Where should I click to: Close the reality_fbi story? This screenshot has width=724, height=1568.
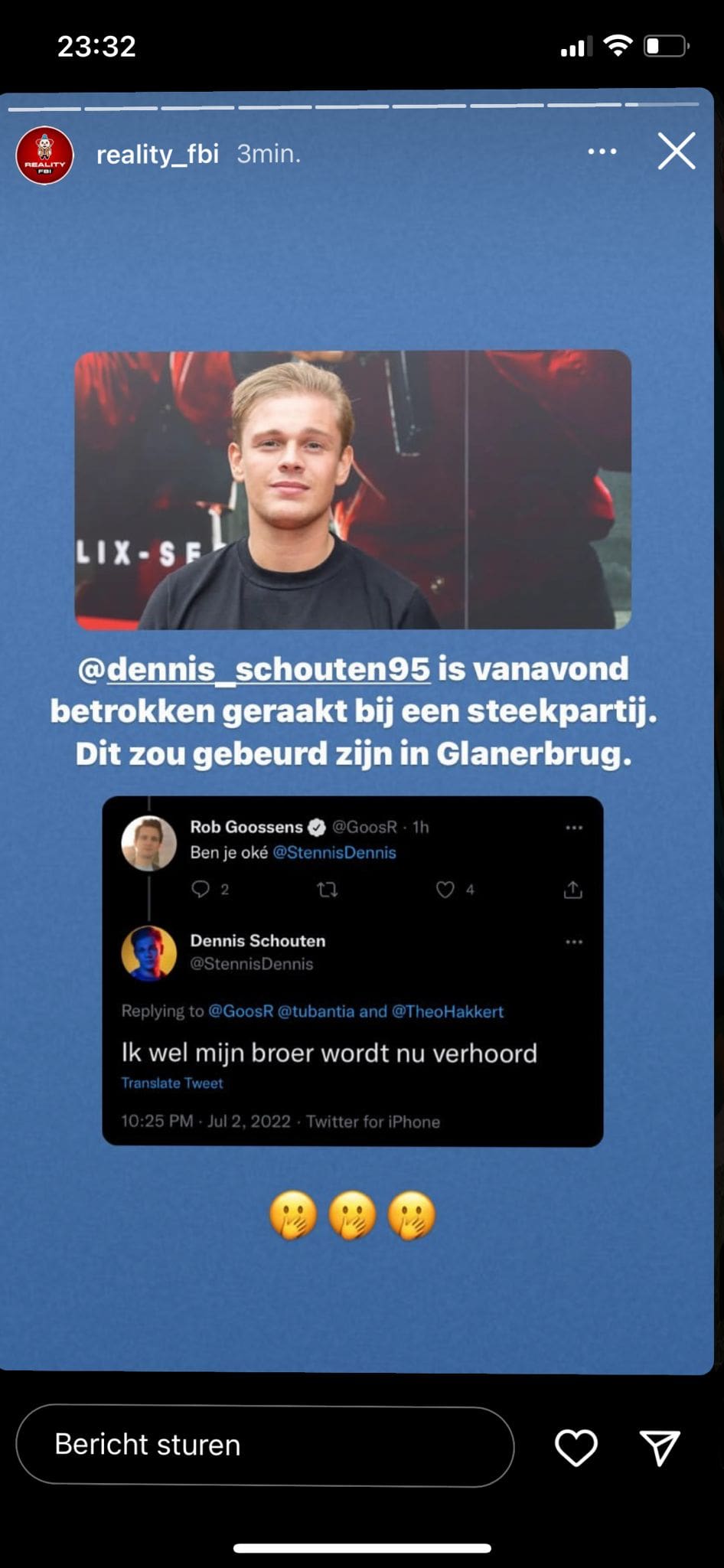[x=677, y=151]
